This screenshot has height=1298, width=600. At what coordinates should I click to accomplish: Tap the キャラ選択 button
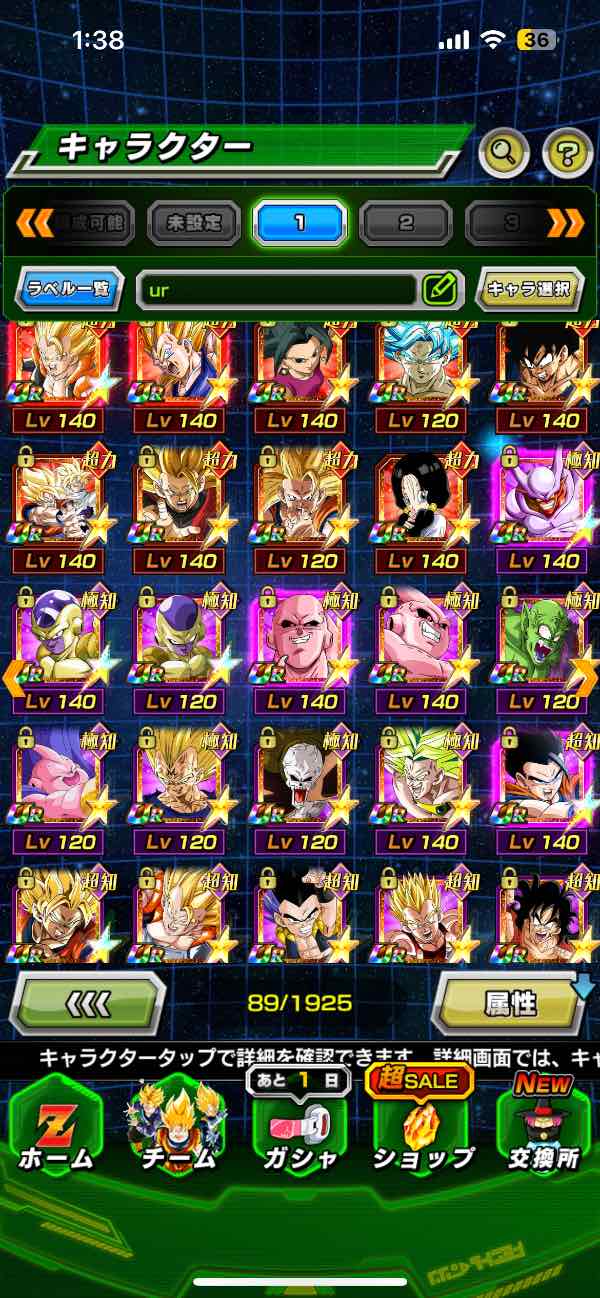(528, 290)
